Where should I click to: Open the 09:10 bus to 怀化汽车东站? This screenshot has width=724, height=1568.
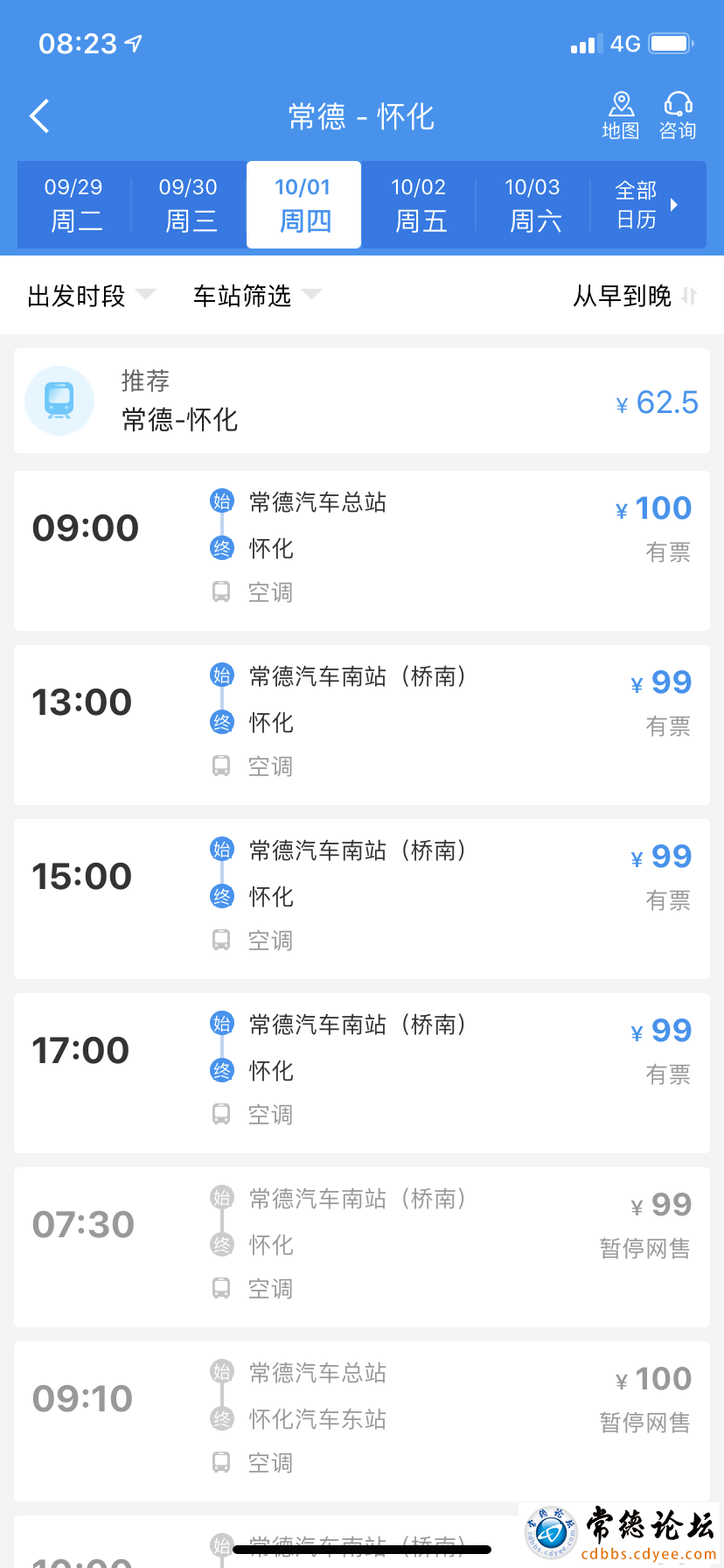pyautogui.click(x=362, y=1421)
